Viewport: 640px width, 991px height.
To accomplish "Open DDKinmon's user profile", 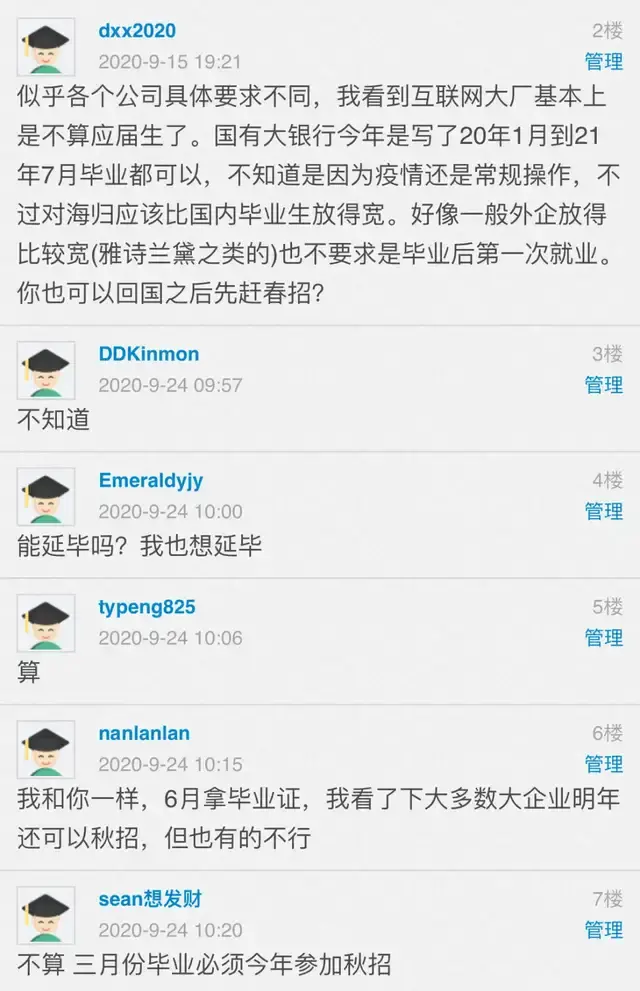I will (x=148, y=354).
